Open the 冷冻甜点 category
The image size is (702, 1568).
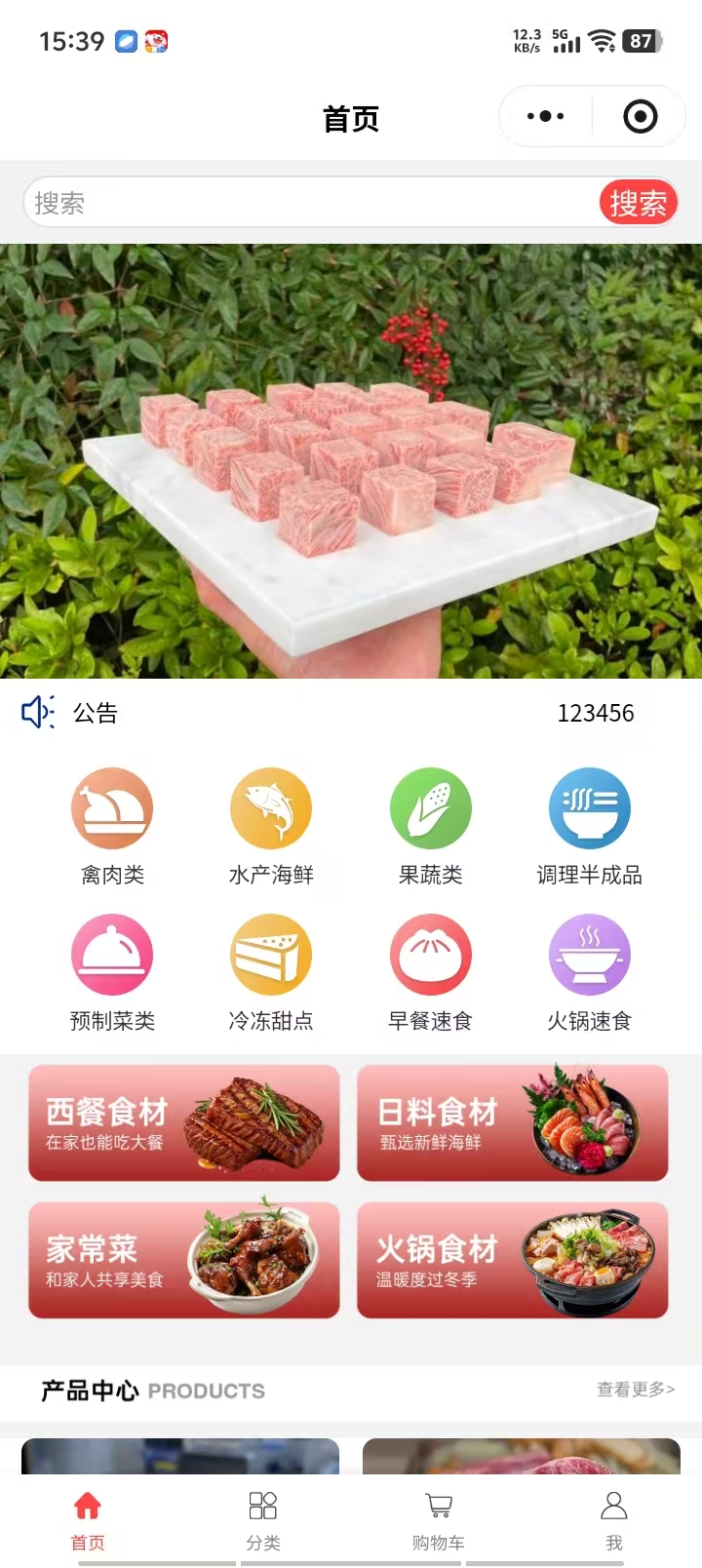(x=271, y=972)
